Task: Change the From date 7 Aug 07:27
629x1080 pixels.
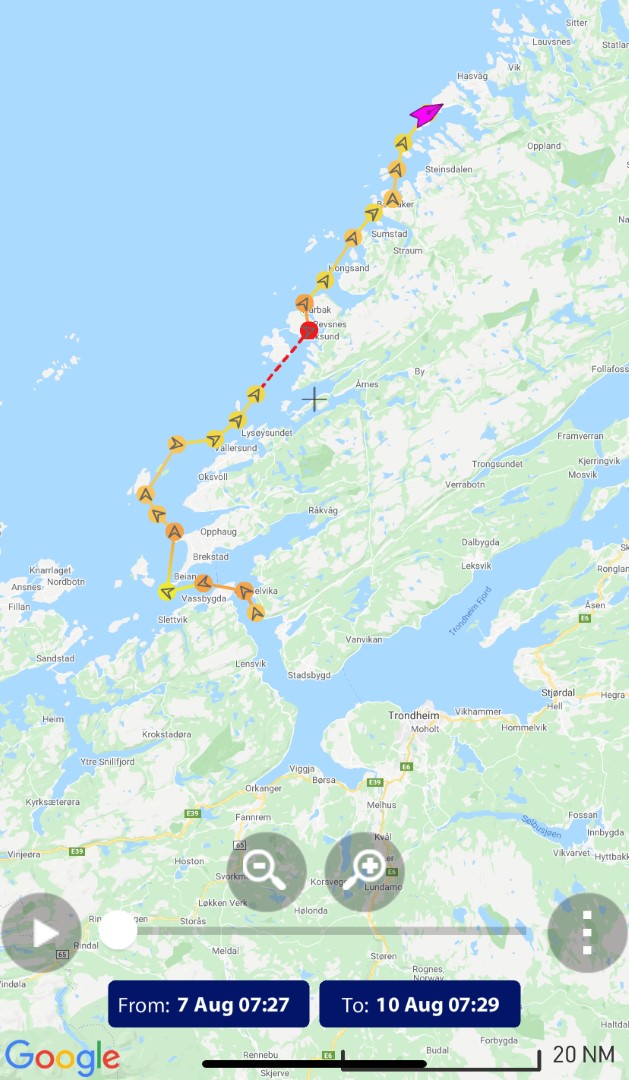Action: click(208, 1004)
